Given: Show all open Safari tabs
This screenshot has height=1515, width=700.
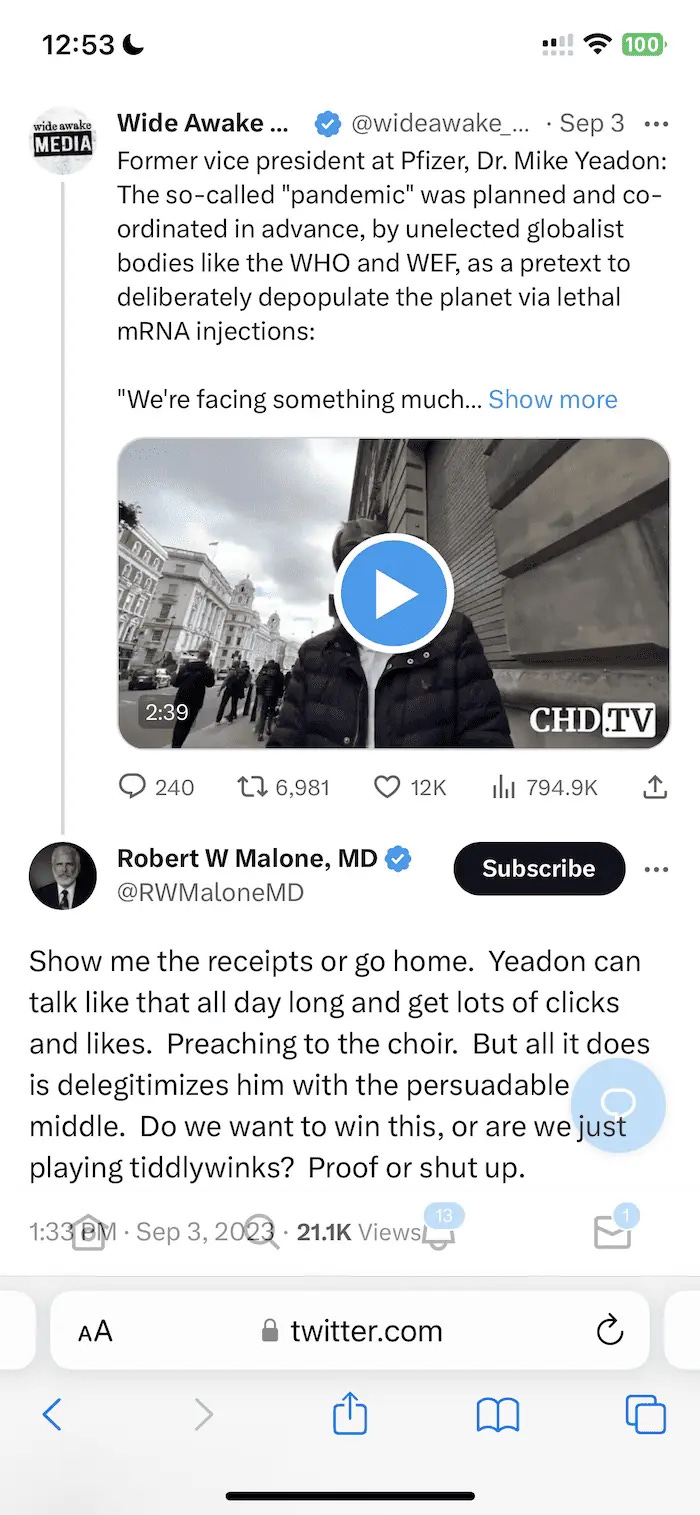Looking at the screenshot, I should click(645, 1414).
